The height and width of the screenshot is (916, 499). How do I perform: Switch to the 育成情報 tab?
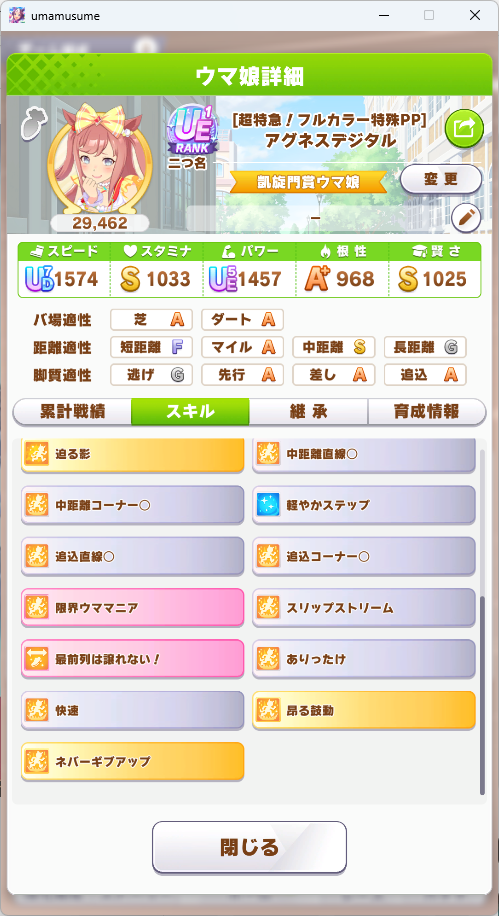click(x=427, y=412)
